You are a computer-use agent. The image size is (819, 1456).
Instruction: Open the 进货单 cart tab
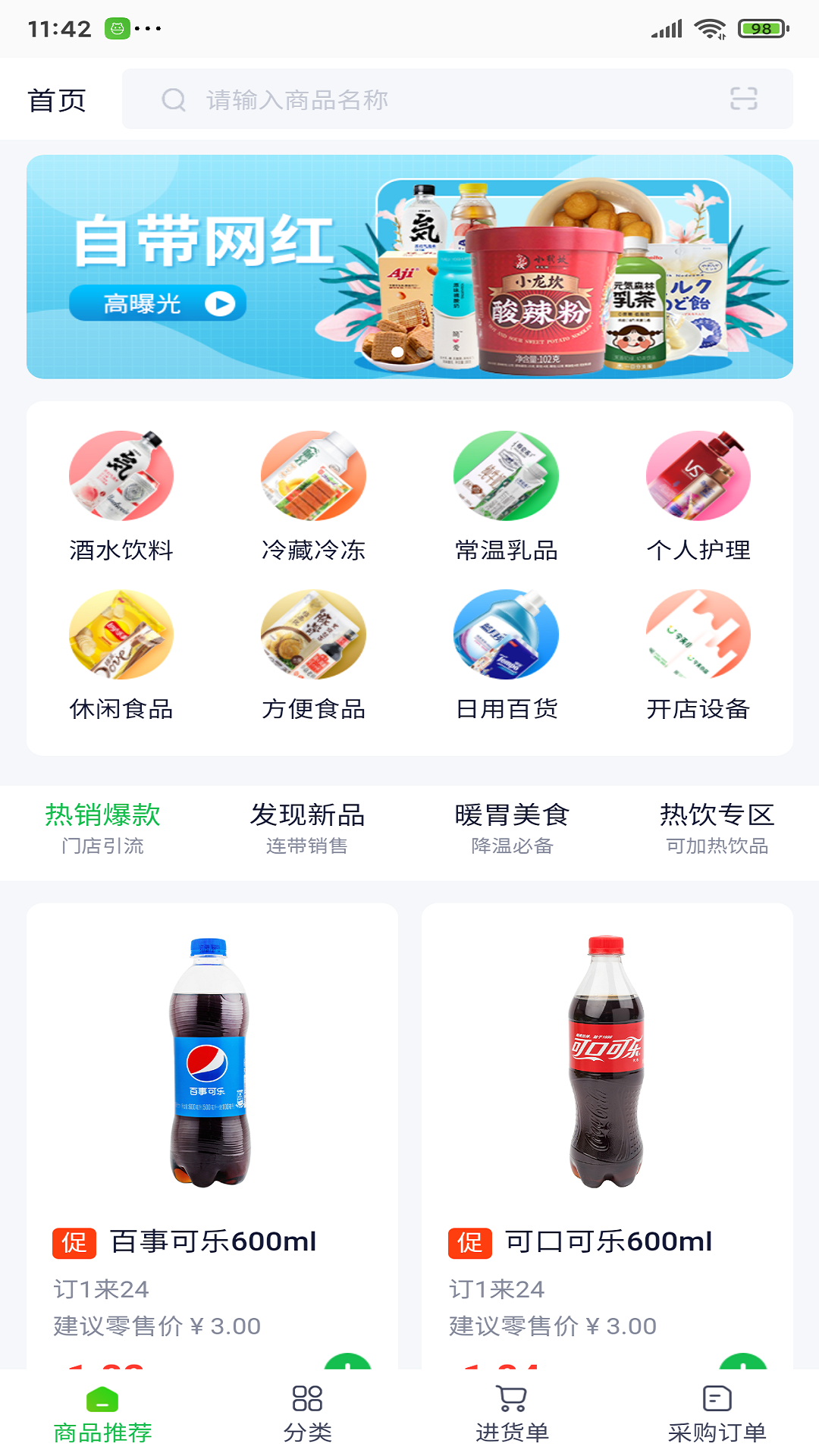[512, 1414]
